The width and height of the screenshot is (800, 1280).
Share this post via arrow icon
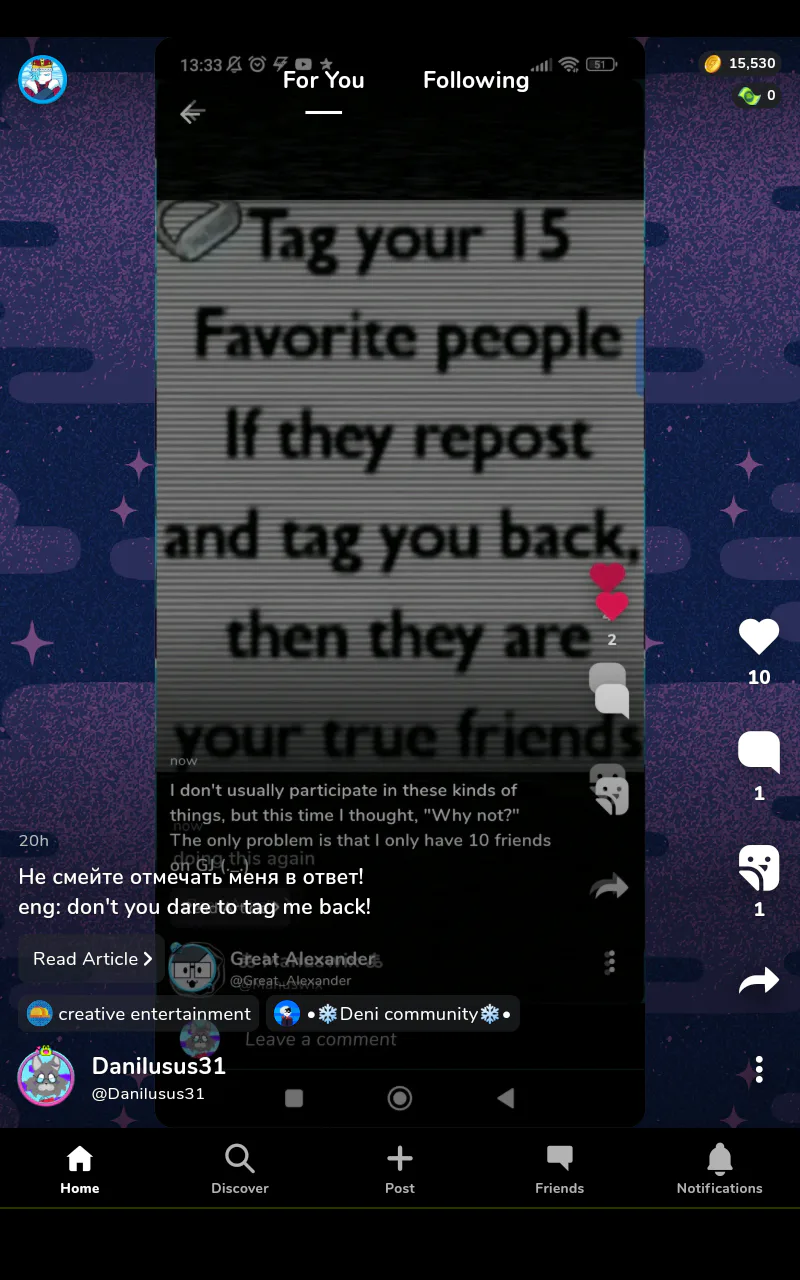tap(759, 982)
